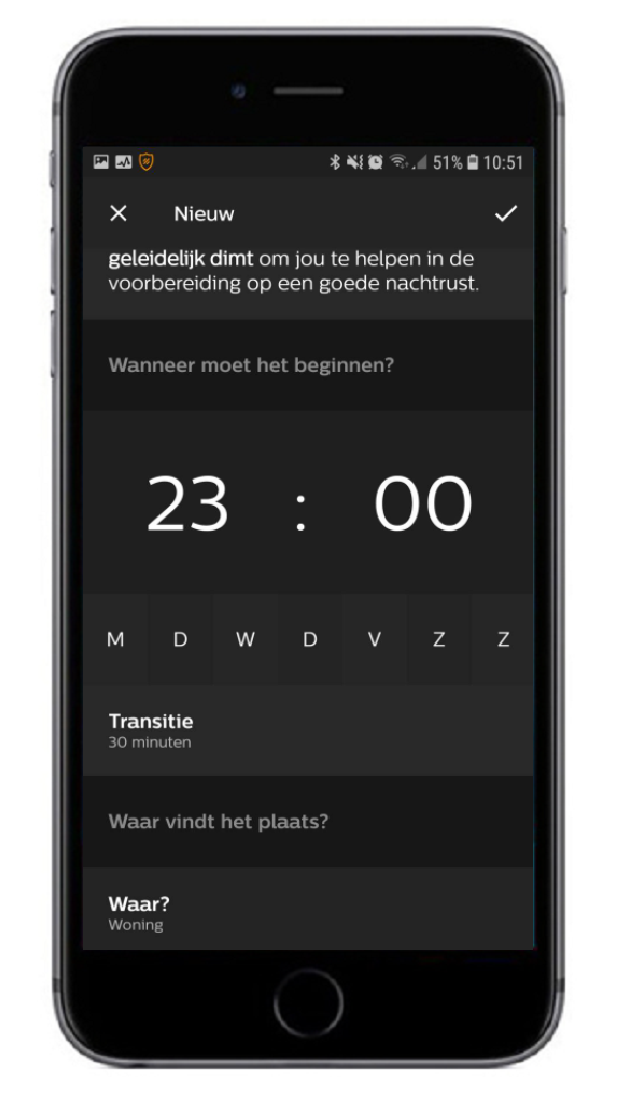This screenshot has width=617, height=1100.
Task: Select Friday (V) as a day
Action: coord(374,640)
